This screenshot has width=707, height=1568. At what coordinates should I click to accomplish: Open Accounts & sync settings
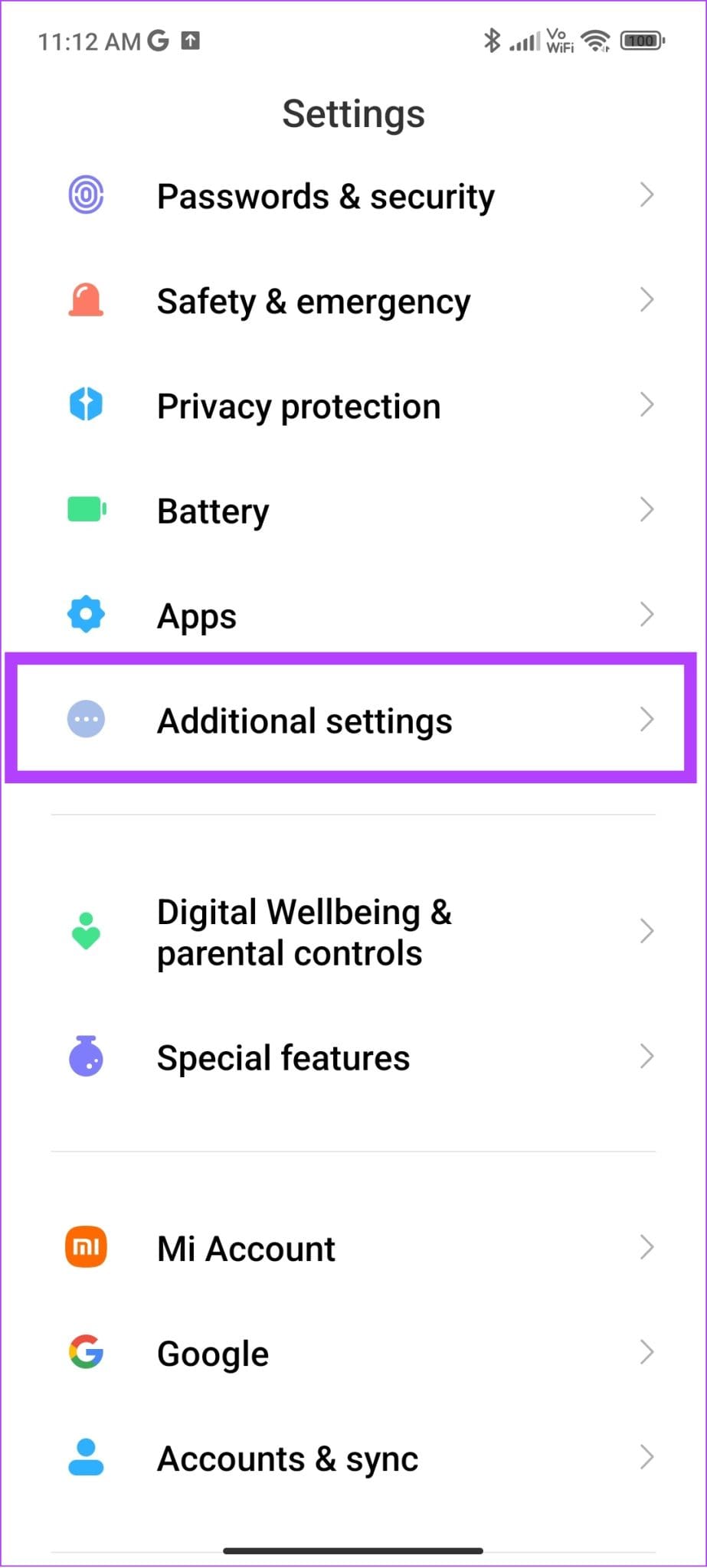pyautogui.click(x=352, y=1457)
